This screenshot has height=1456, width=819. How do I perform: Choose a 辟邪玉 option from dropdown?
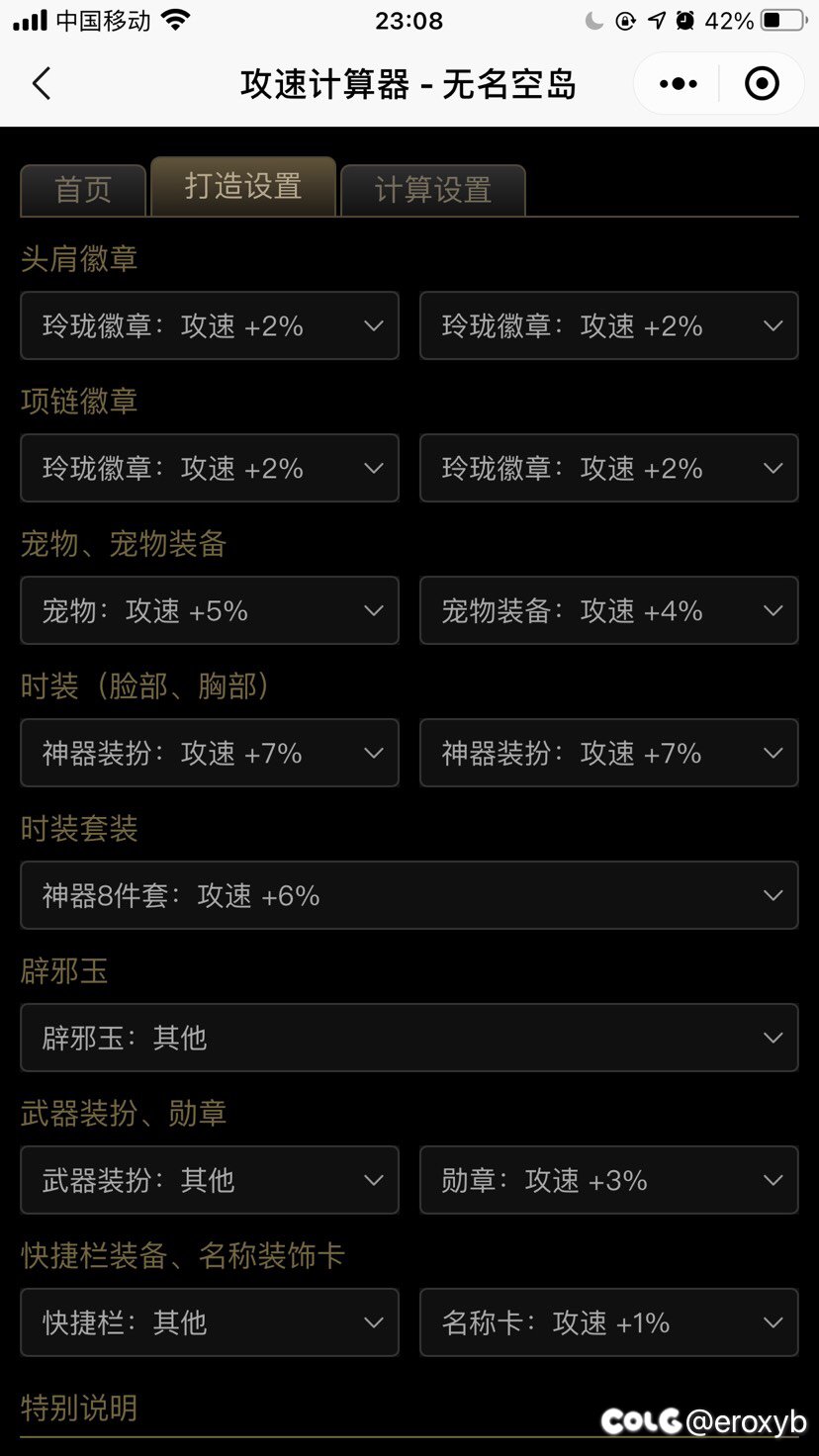(409, 1038)
